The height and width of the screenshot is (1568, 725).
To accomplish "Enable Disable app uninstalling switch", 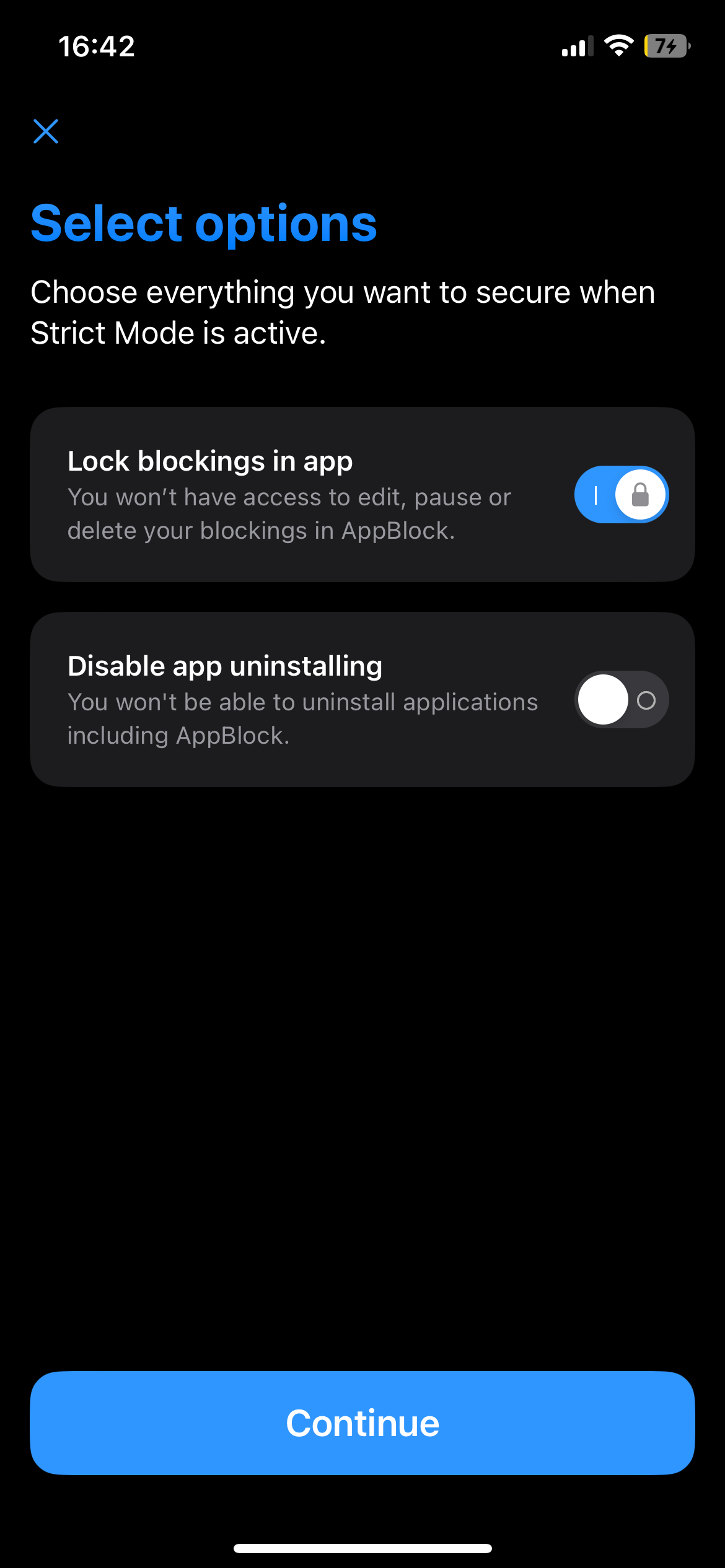I will tap(621, 700).
